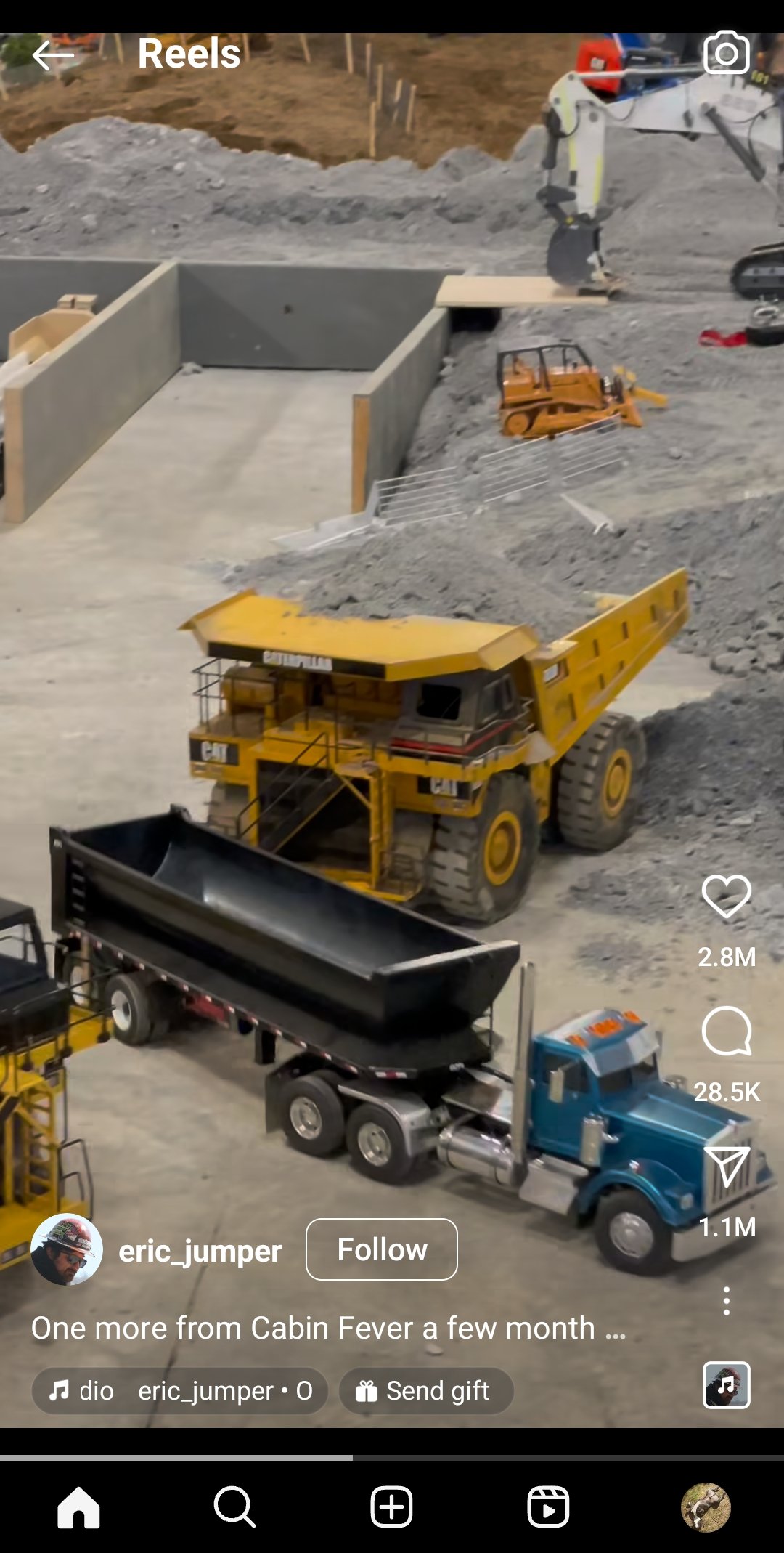The height and width of the screenshot is (1553, 784).
Task: Expand the 'One more from Cabin Fever' caption
Action: point(327,1328)
